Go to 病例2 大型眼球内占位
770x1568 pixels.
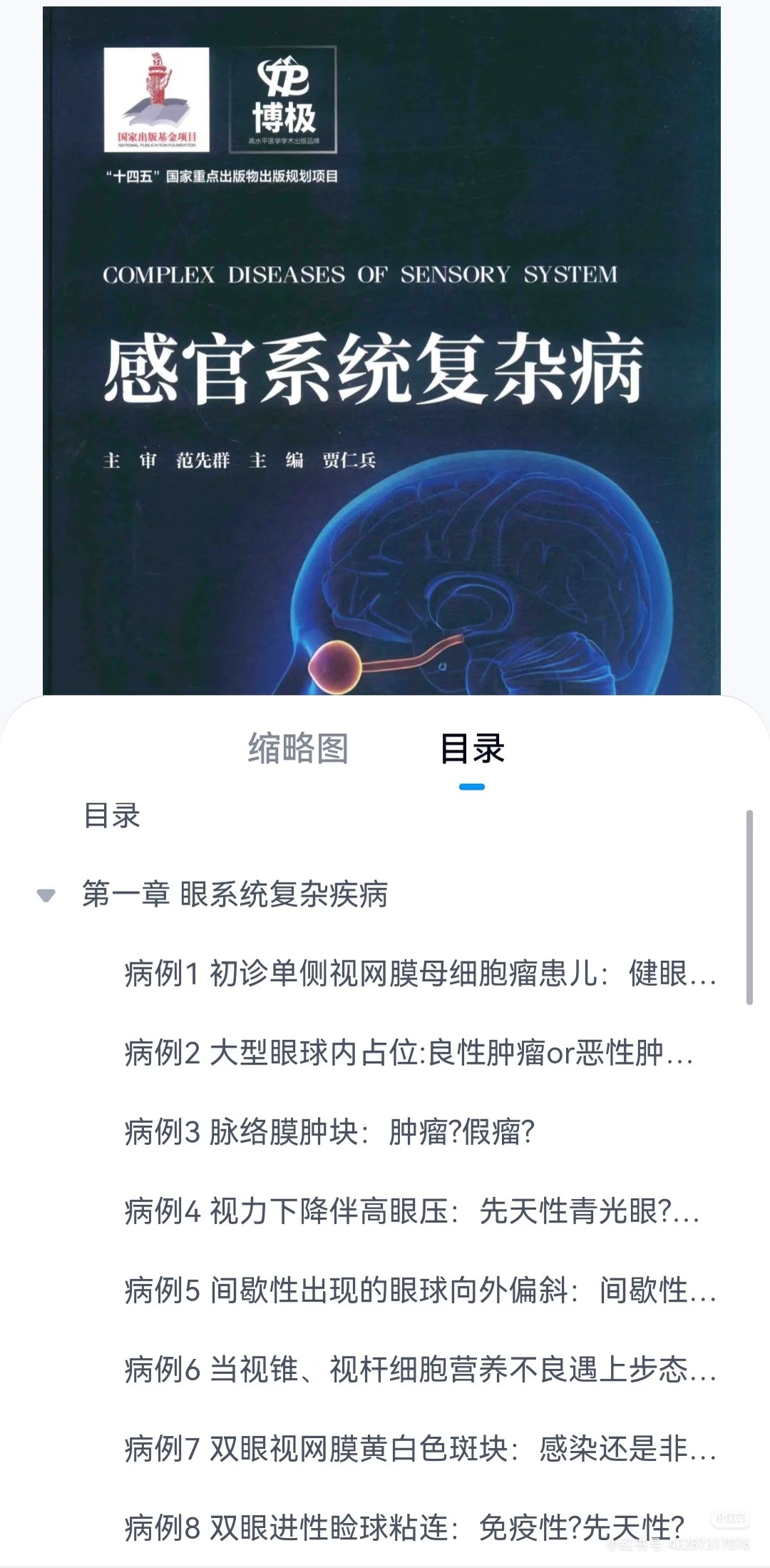[x=408, y=1053]
